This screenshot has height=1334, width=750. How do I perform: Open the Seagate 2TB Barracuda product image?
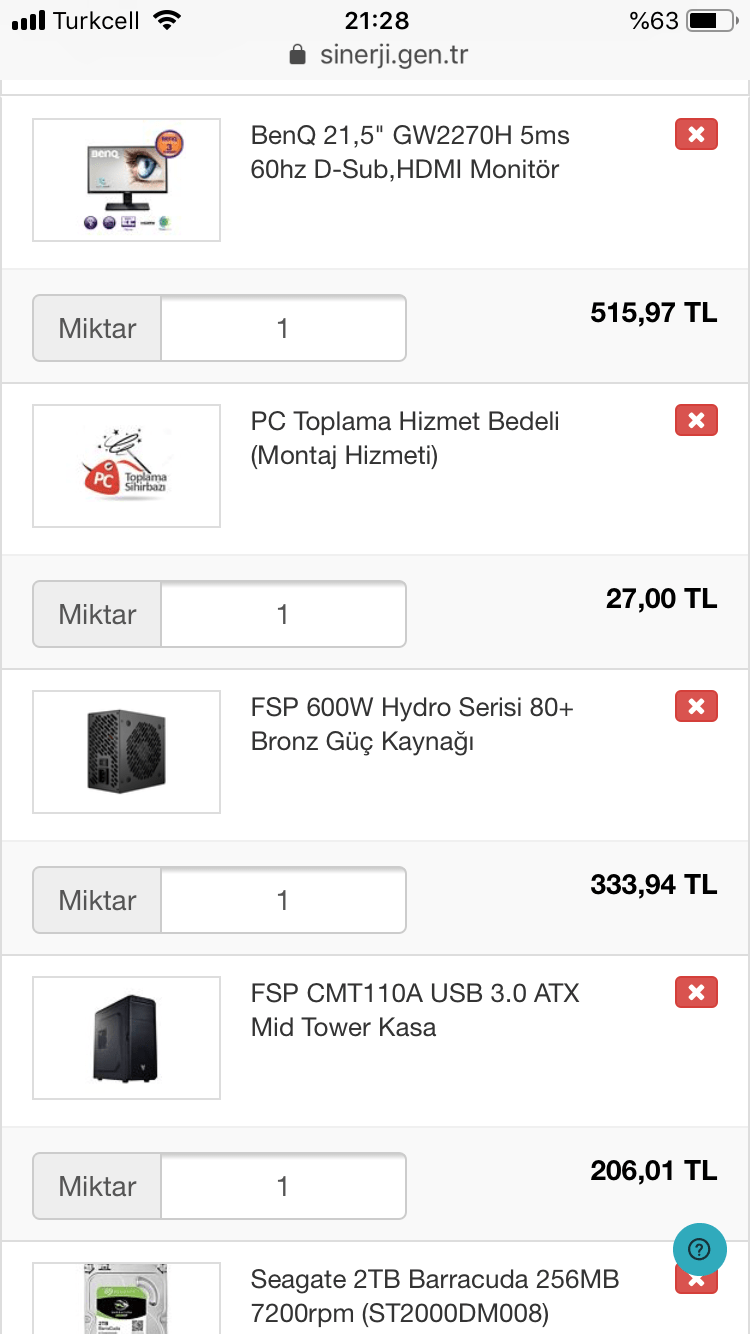[126, 1298]
